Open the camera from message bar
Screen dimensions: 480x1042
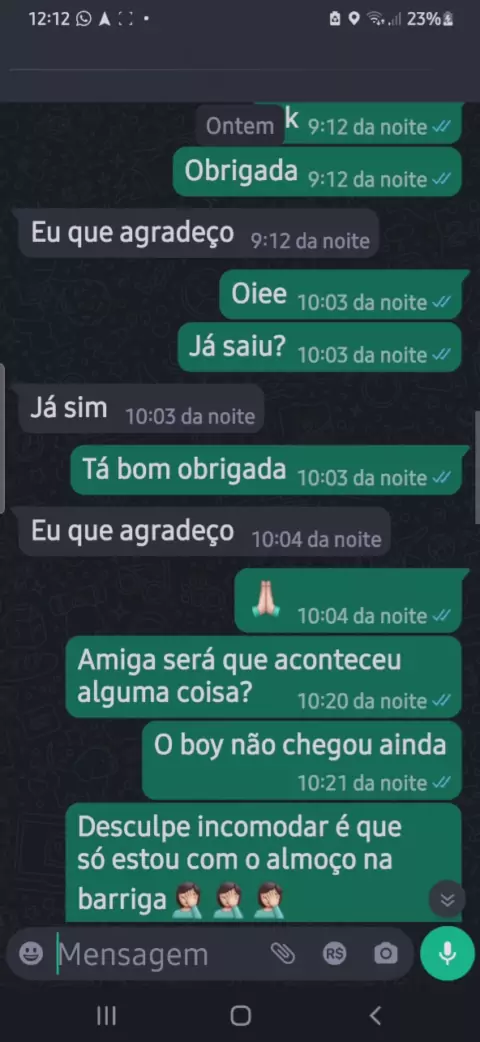[x=386, y=954]
